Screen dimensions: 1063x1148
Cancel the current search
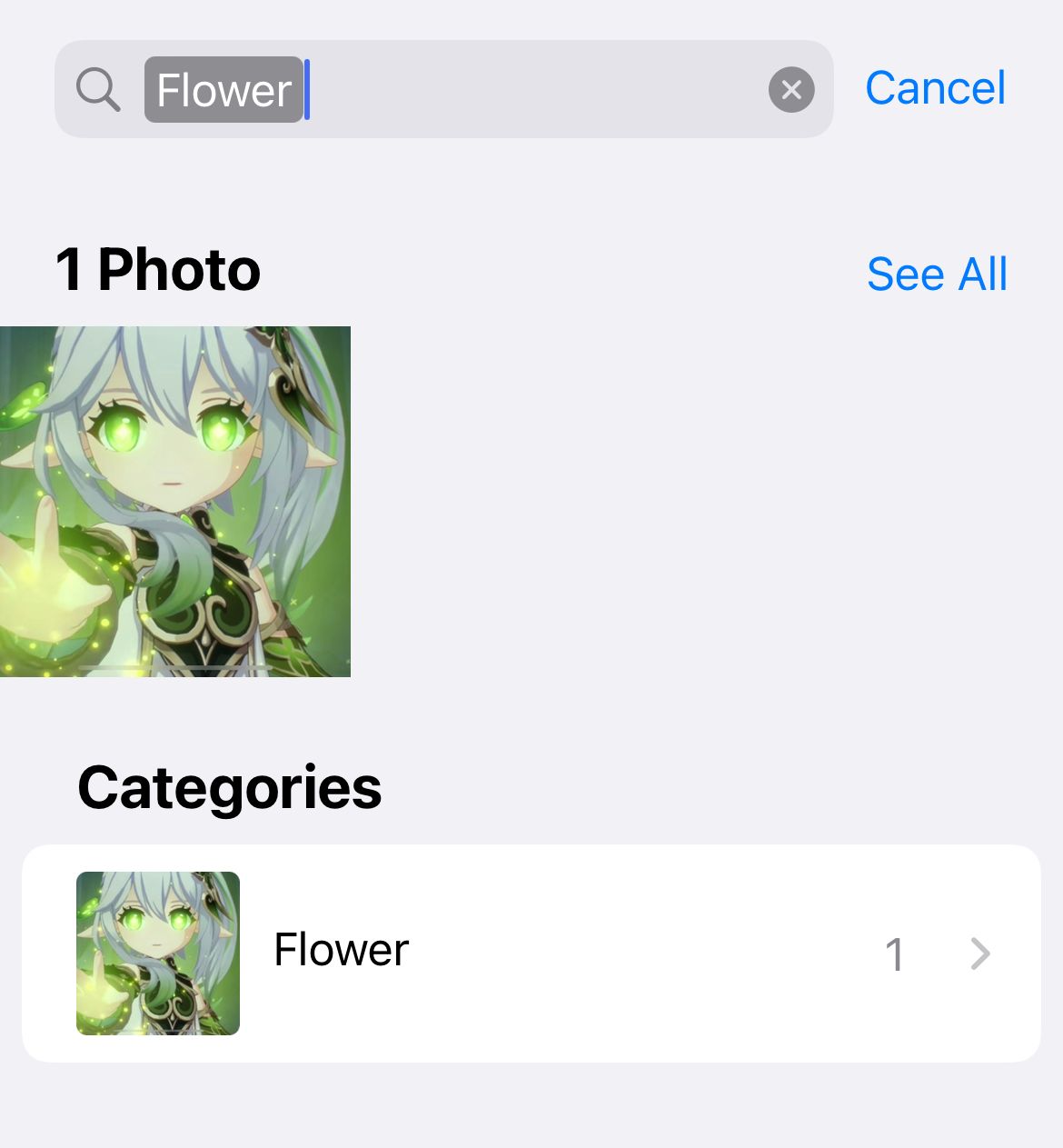click(x=935, y=87)
